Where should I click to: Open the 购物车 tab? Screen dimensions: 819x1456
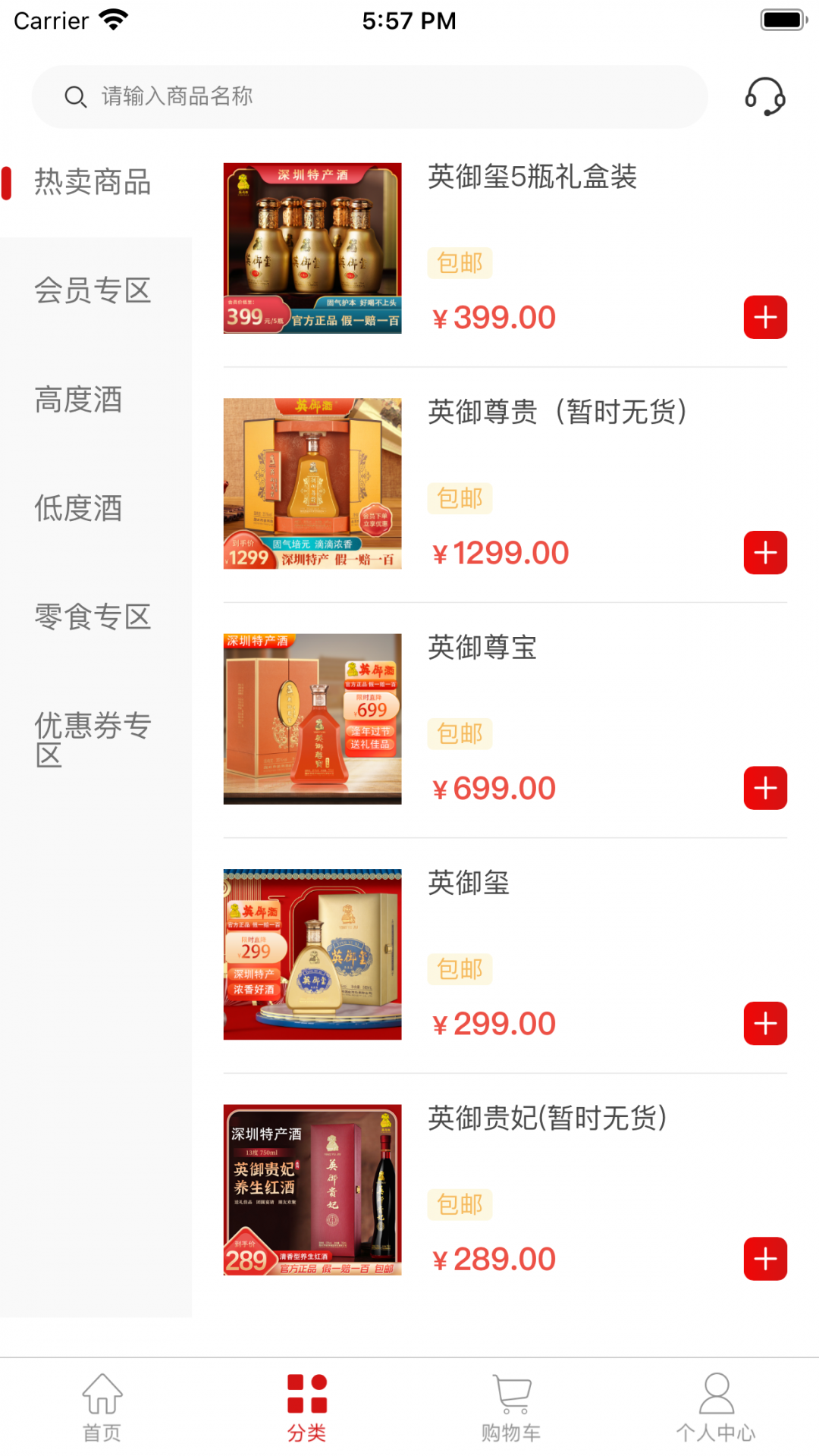511,1407
